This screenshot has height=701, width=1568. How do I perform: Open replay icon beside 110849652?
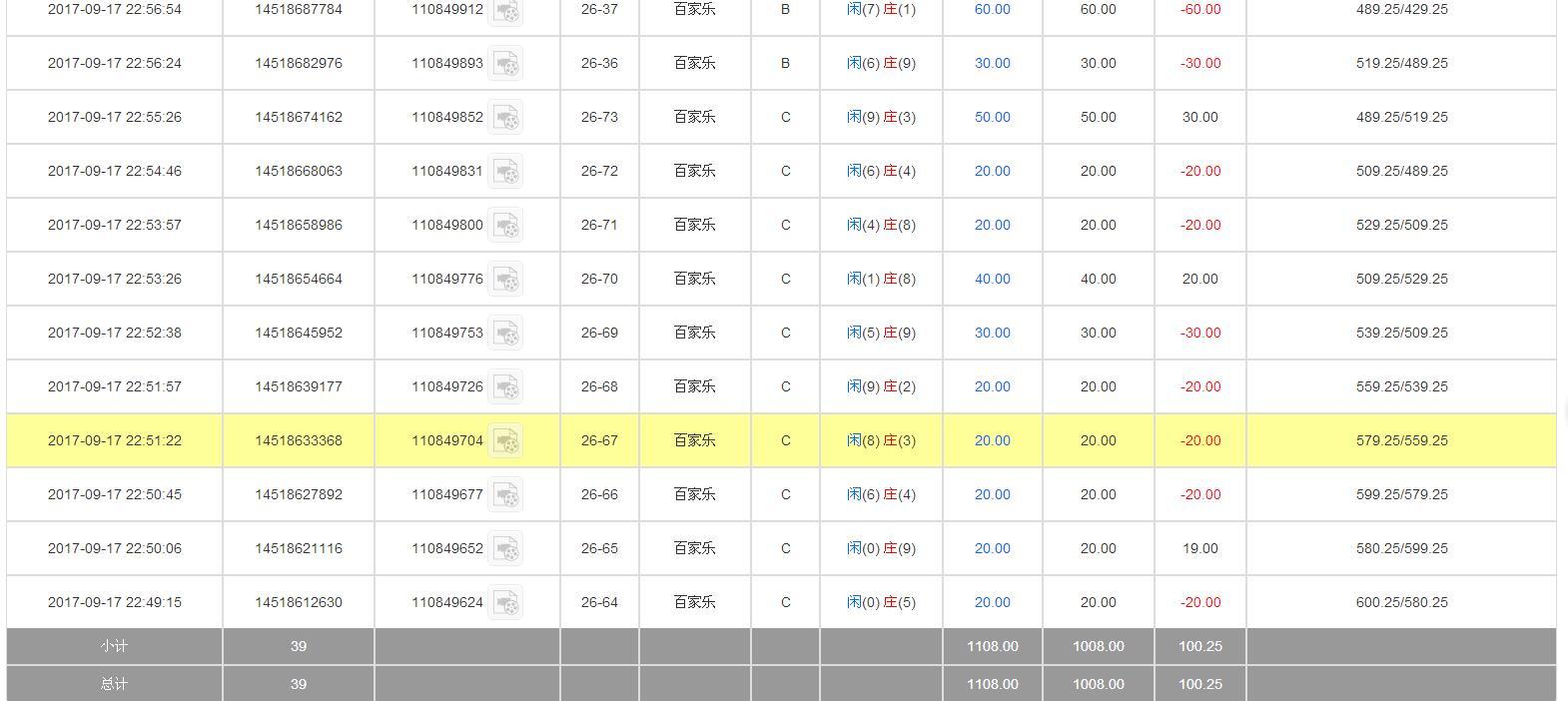click(505, 549)
